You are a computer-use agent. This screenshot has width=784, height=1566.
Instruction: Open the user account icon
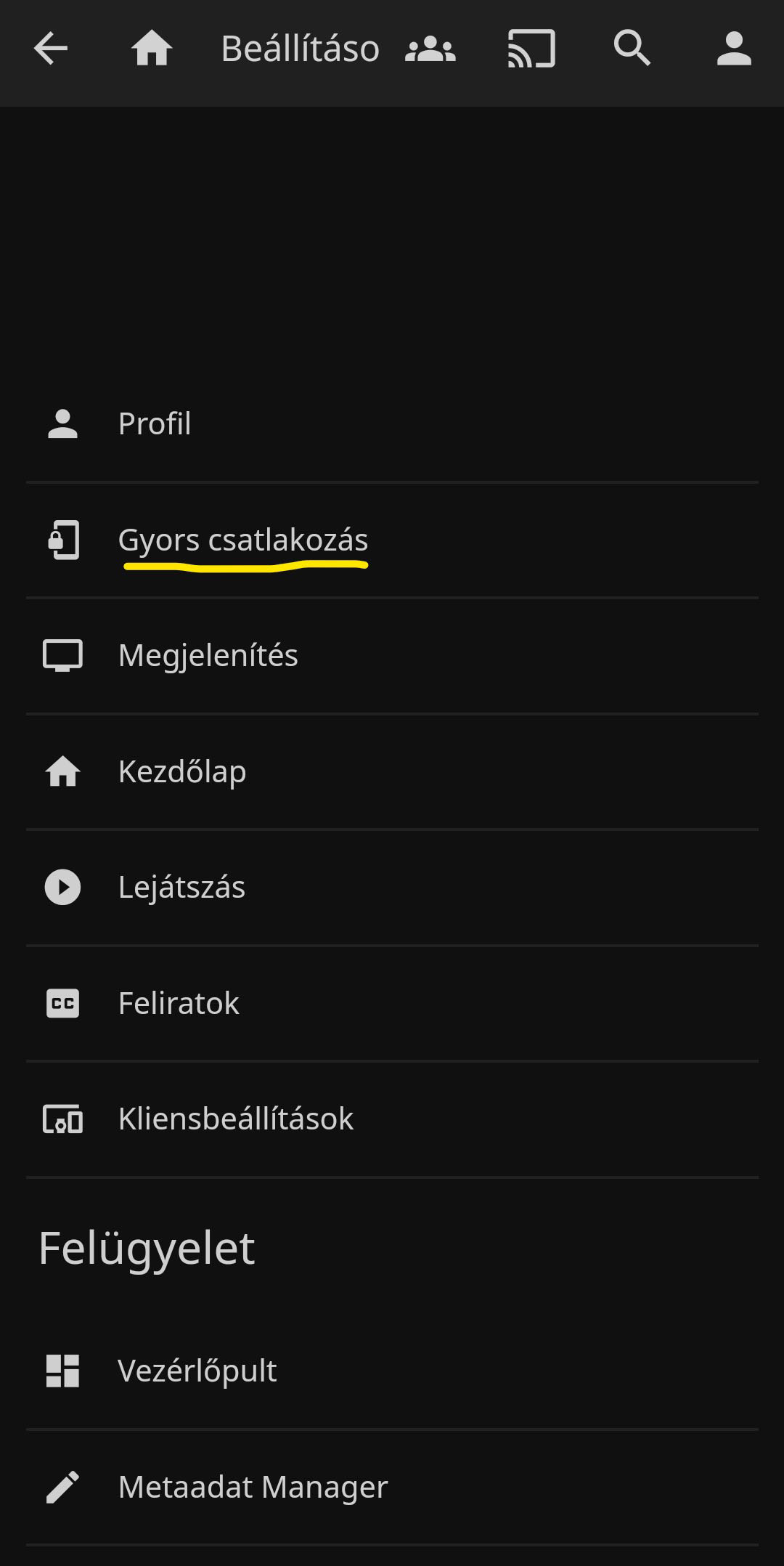(734, 49)
